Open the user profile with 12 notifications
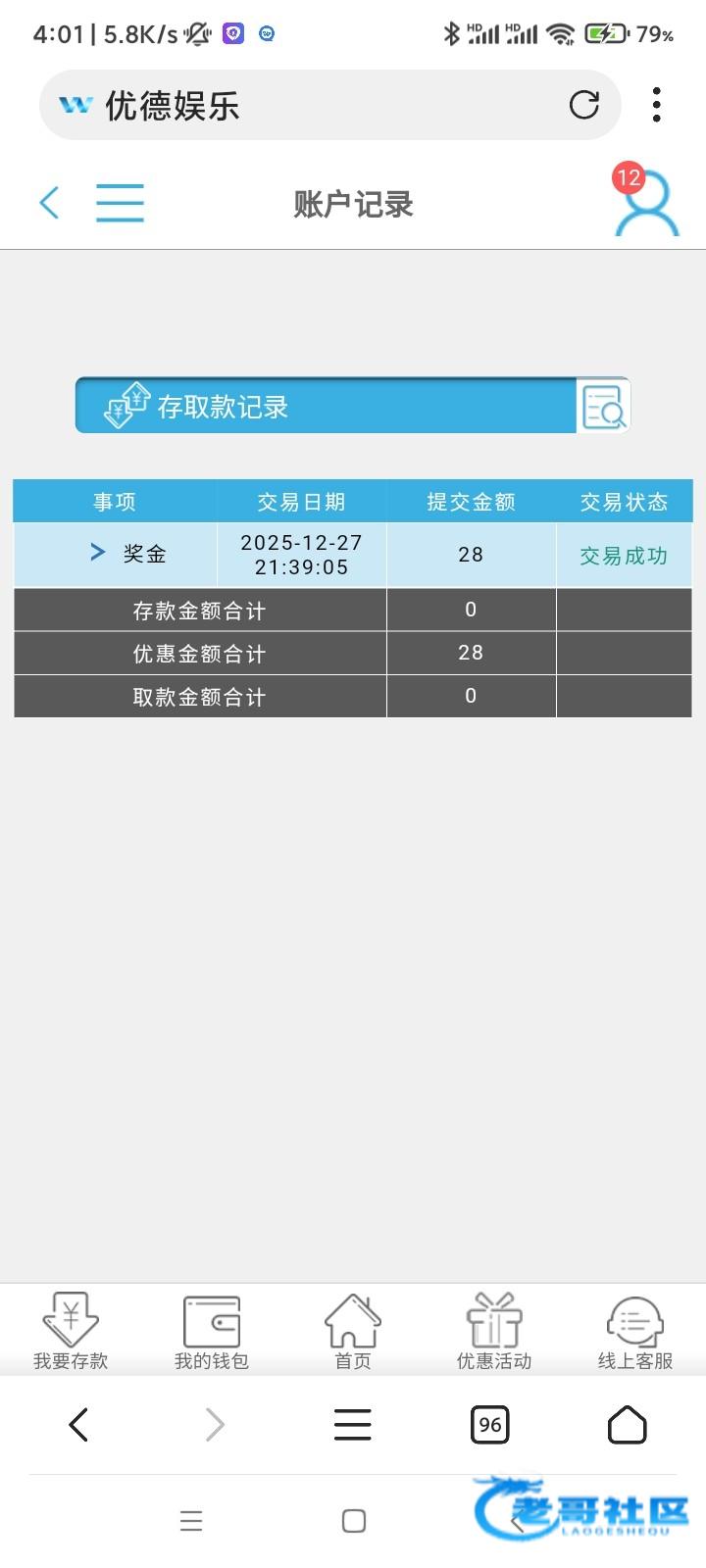The height and width of the screenshot is (1568, 706). point(645,204)
